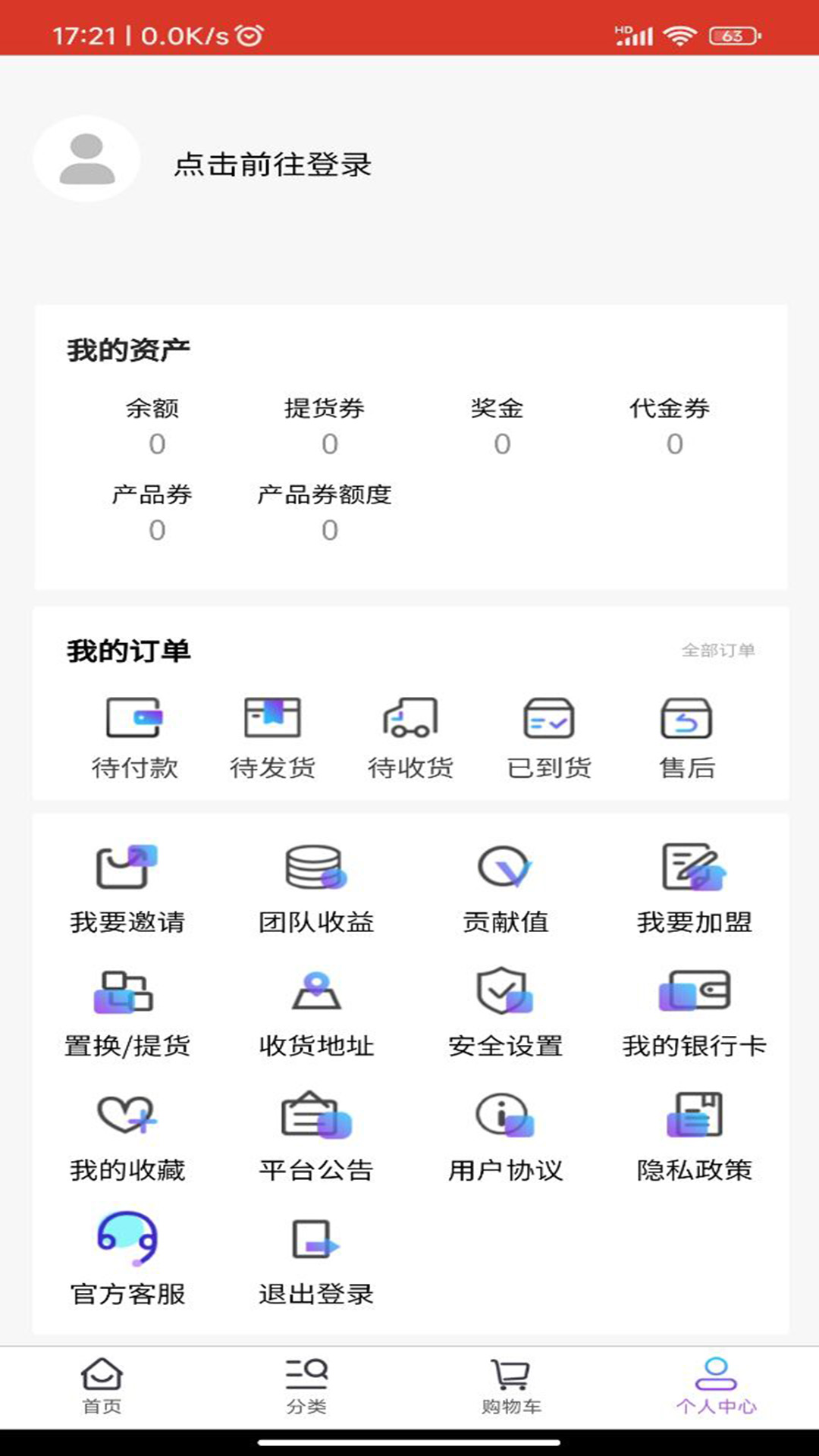The image size is (819, 1456).
Task: Switch to the 购物车 tab
Action: click(x=511, y=1386)
